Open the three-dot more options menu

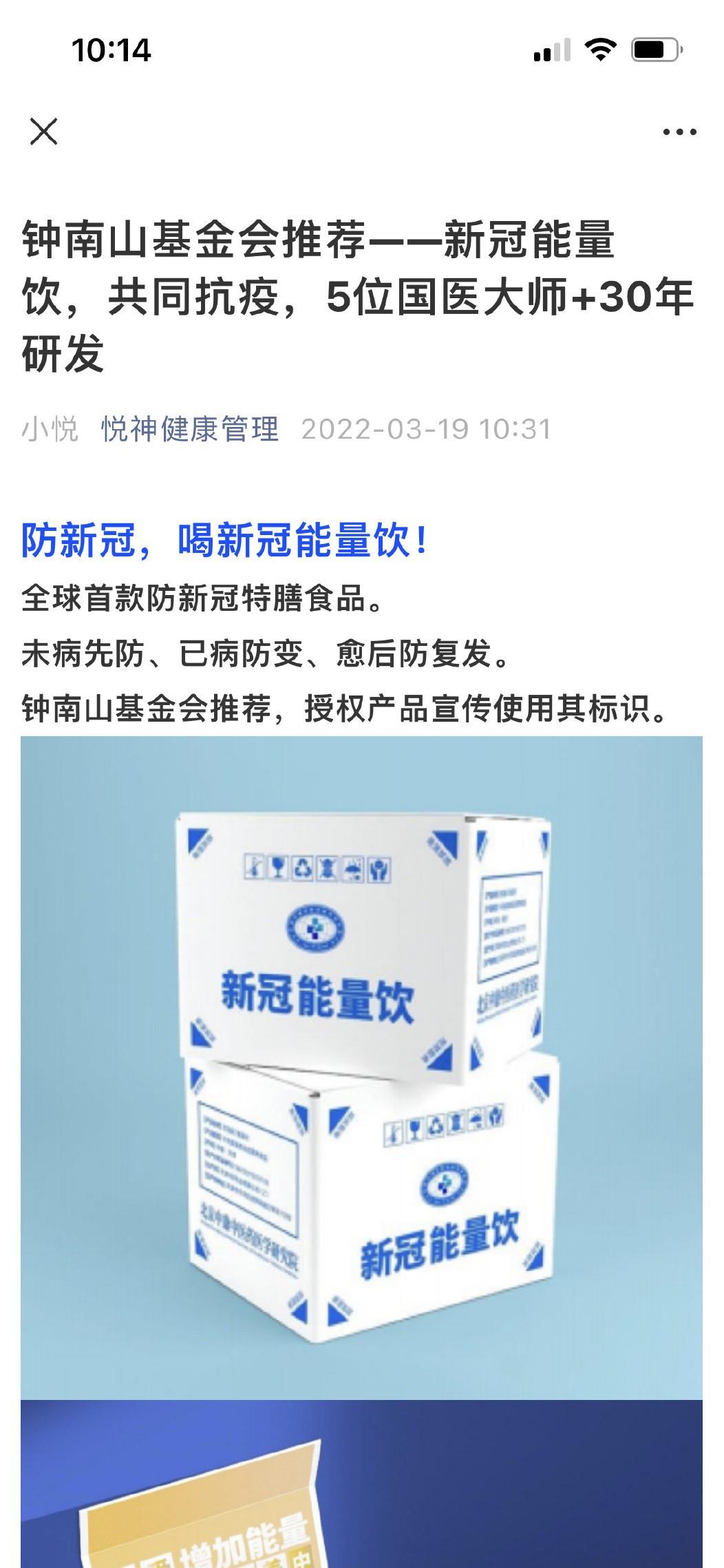click(x=679, y=132)
